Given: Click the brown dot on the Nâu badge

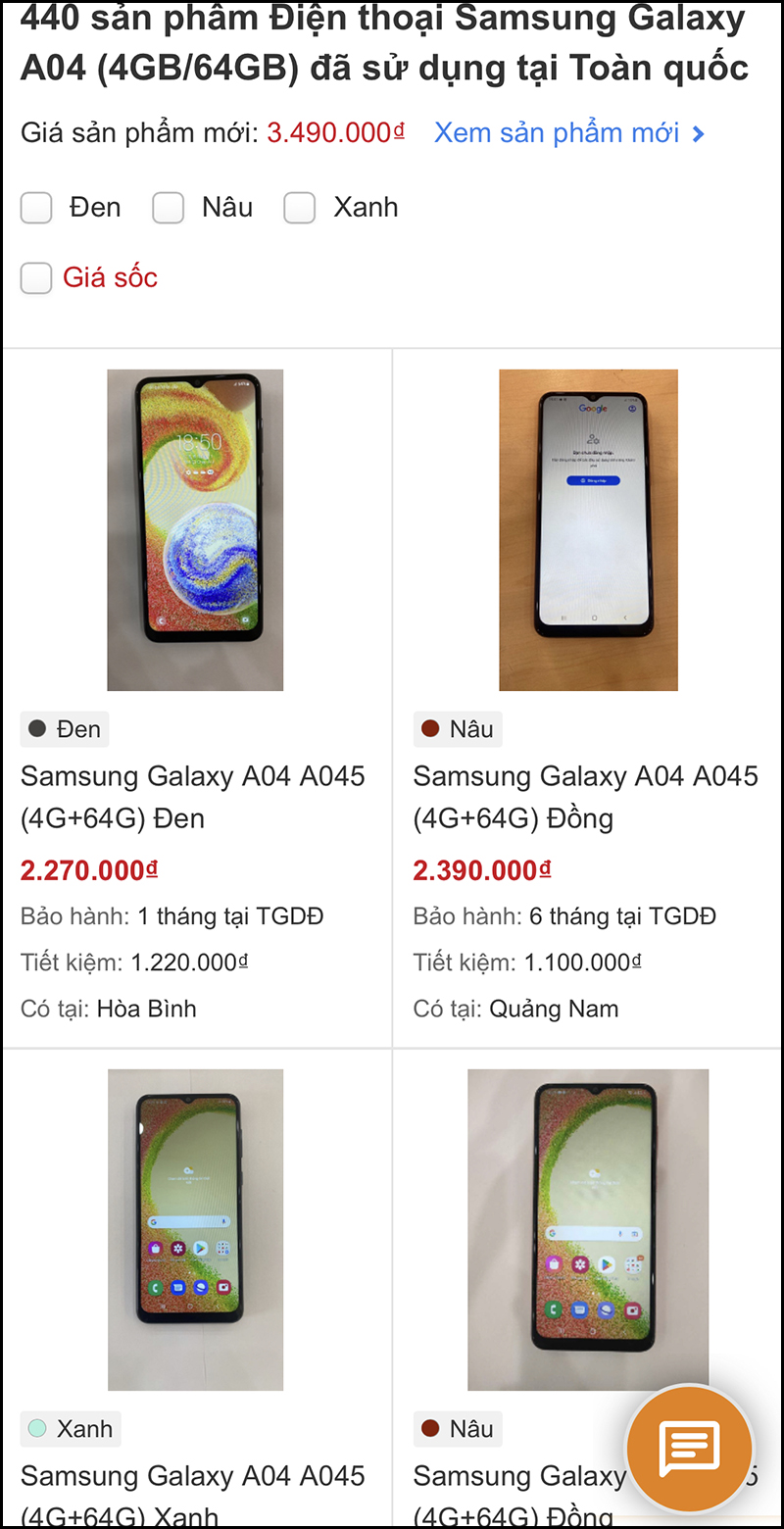Looking at the screenshot, I should 429,728.
